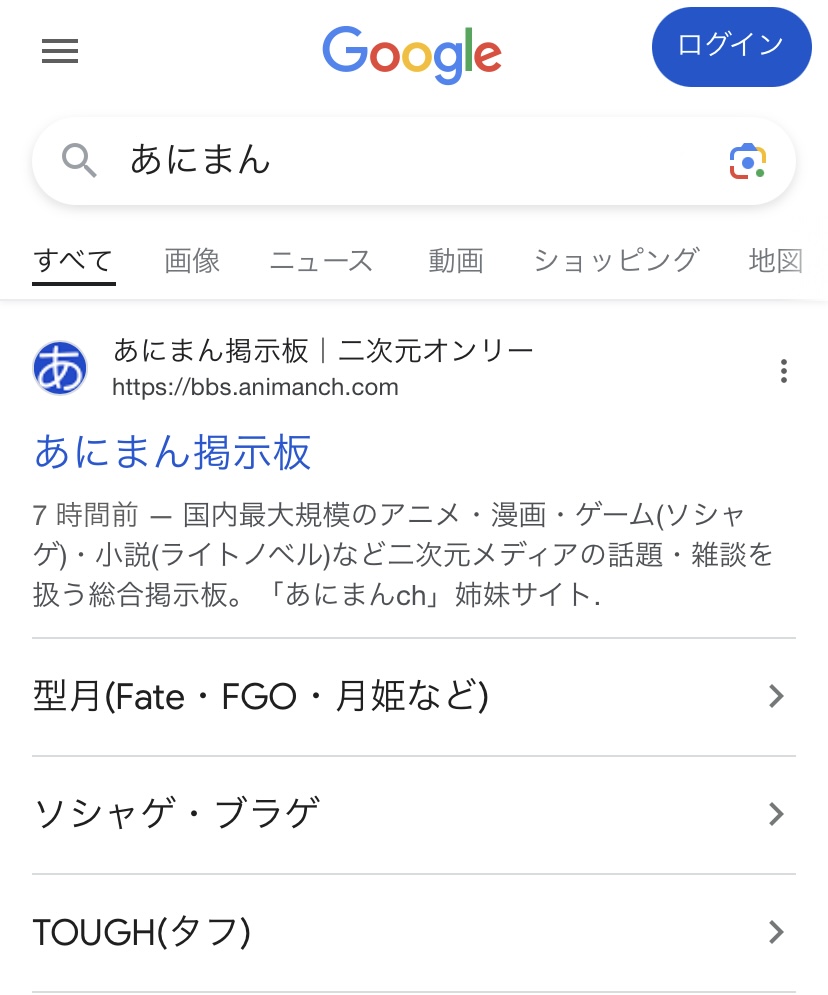The image size is (828, 995).
Task: Select the すべて tab
Action: click(x=73, y=261)
